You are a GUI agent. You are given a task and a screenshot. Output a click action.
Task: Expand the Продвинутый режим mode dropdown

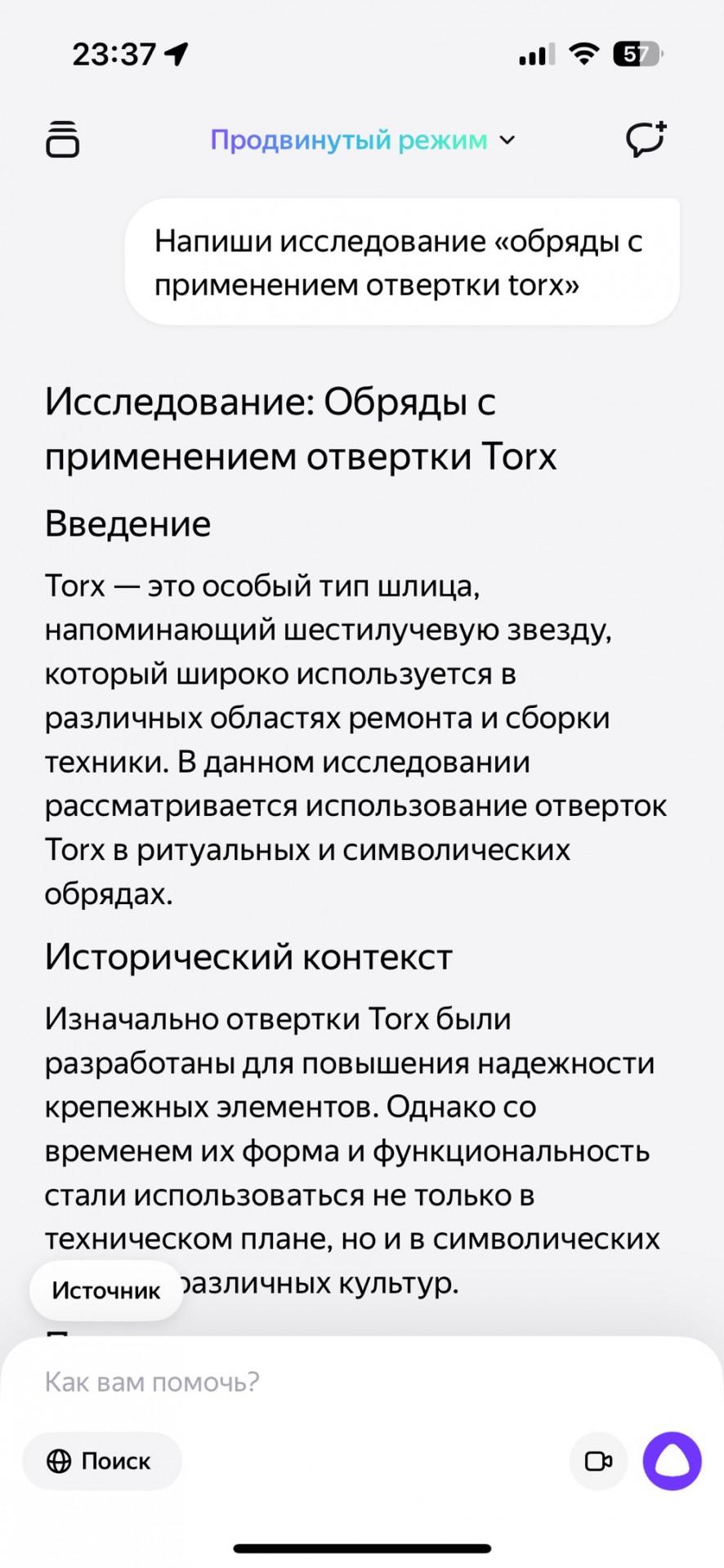(x=363, y=140)
